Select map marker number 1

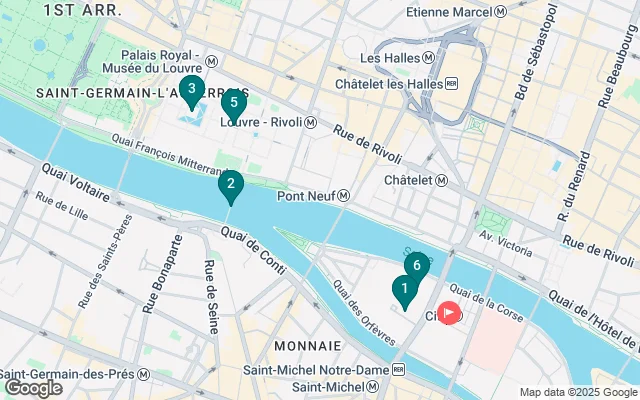404,291
